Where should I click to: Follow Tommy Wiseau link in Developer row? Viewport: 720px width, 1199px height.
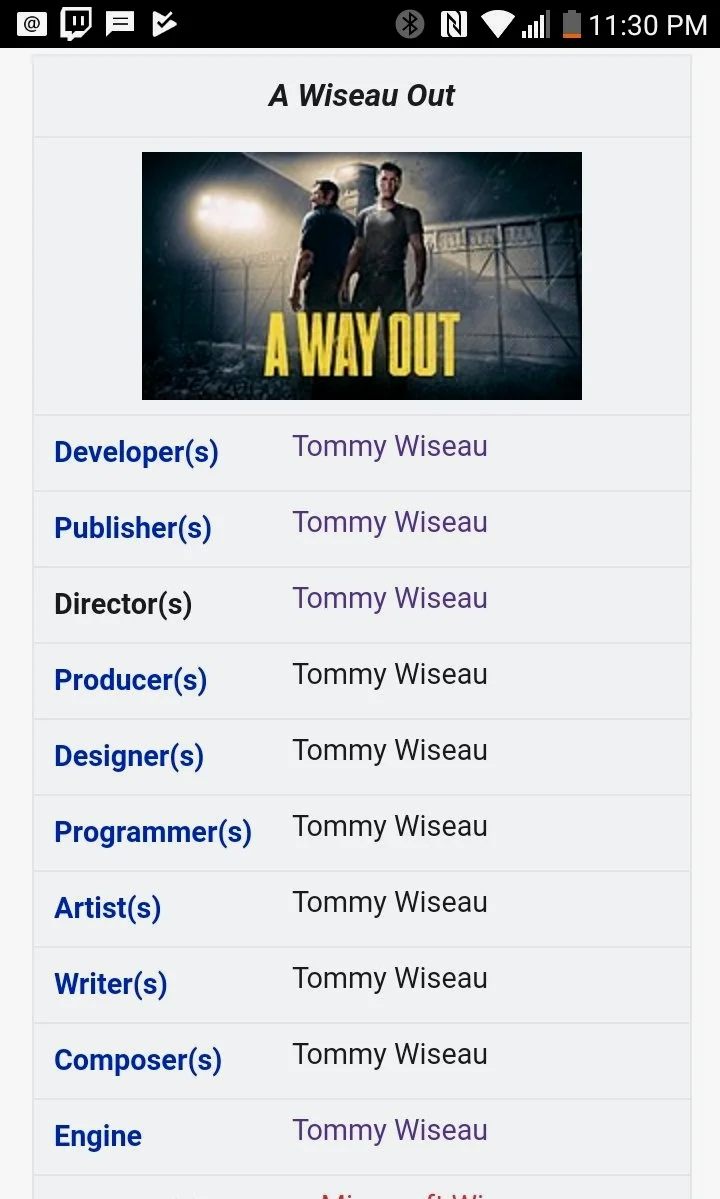tap(390, 446)
